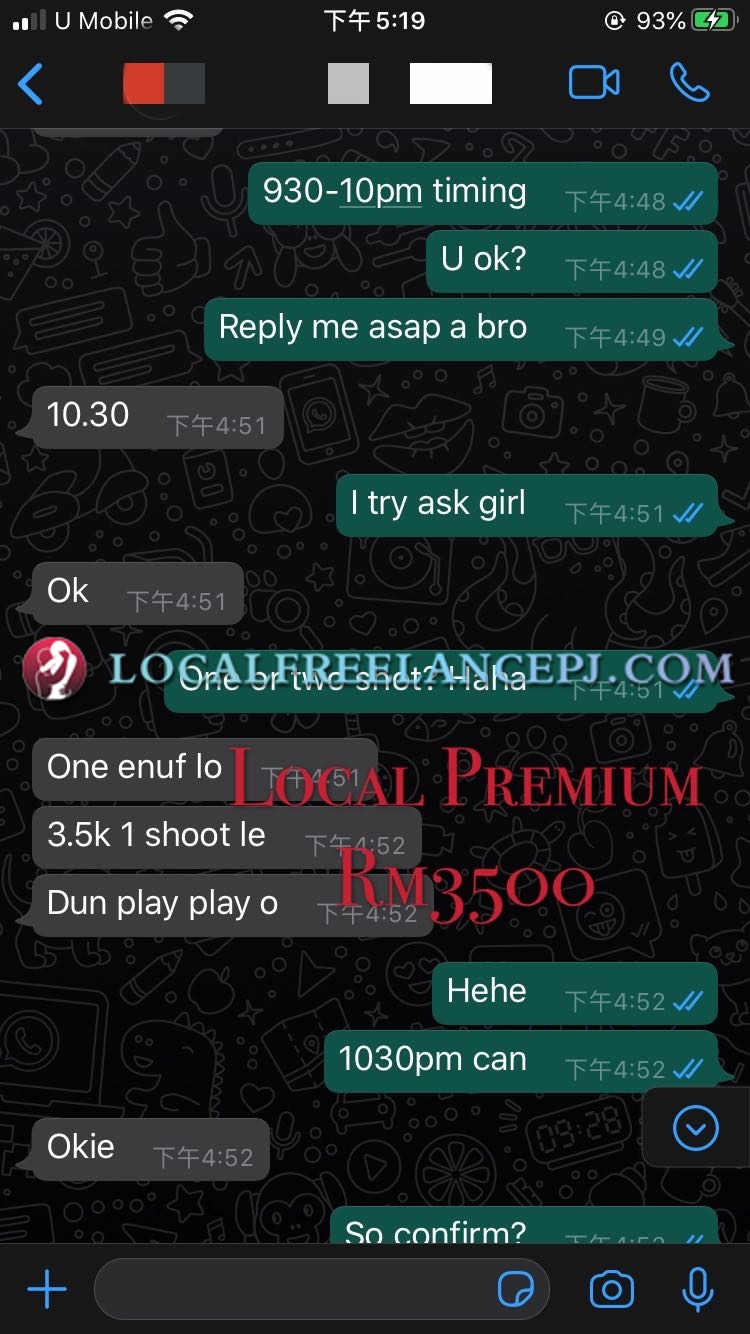
Task: Jump to the latest message
Action: click(696, 1129)
